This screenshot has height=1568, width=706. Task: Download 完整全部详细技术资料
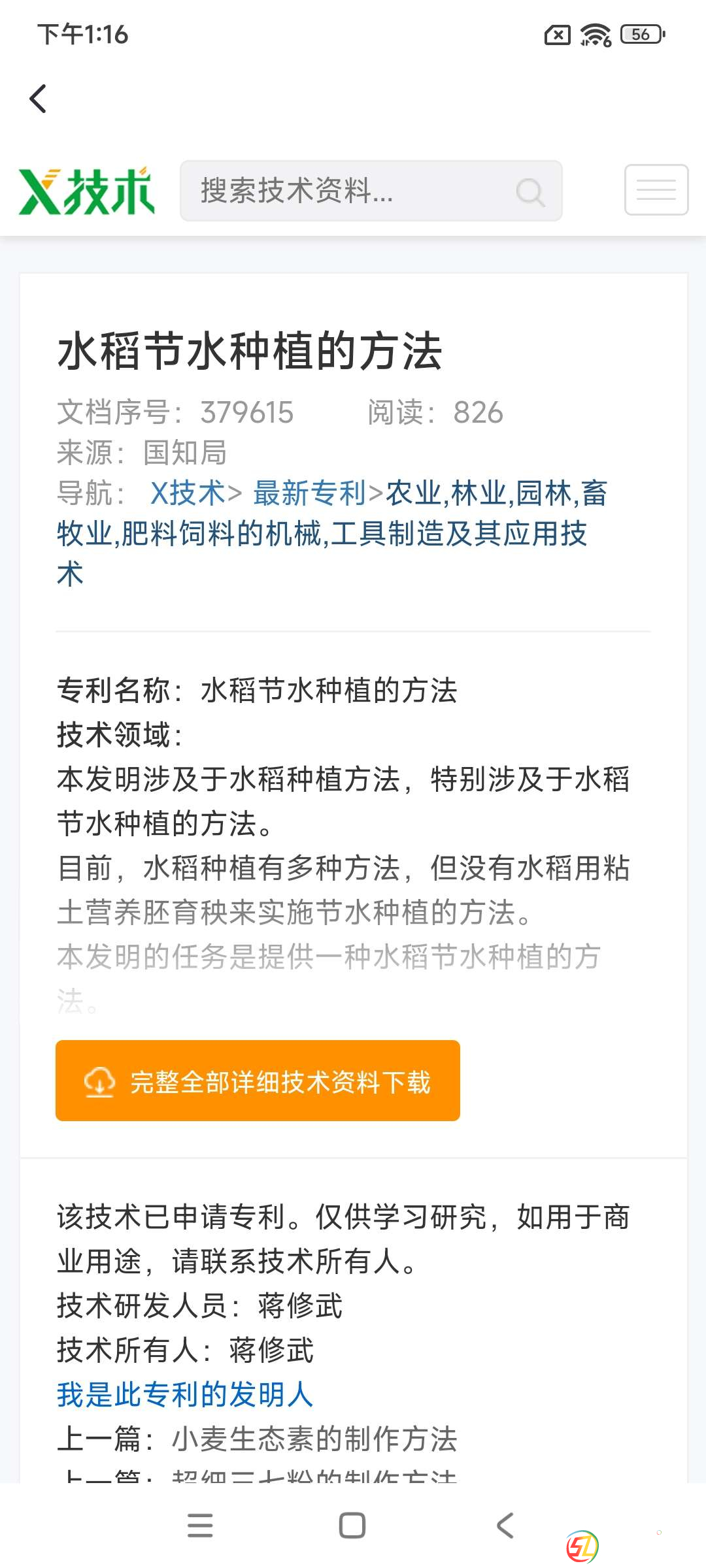click(x=258, y=1081)
